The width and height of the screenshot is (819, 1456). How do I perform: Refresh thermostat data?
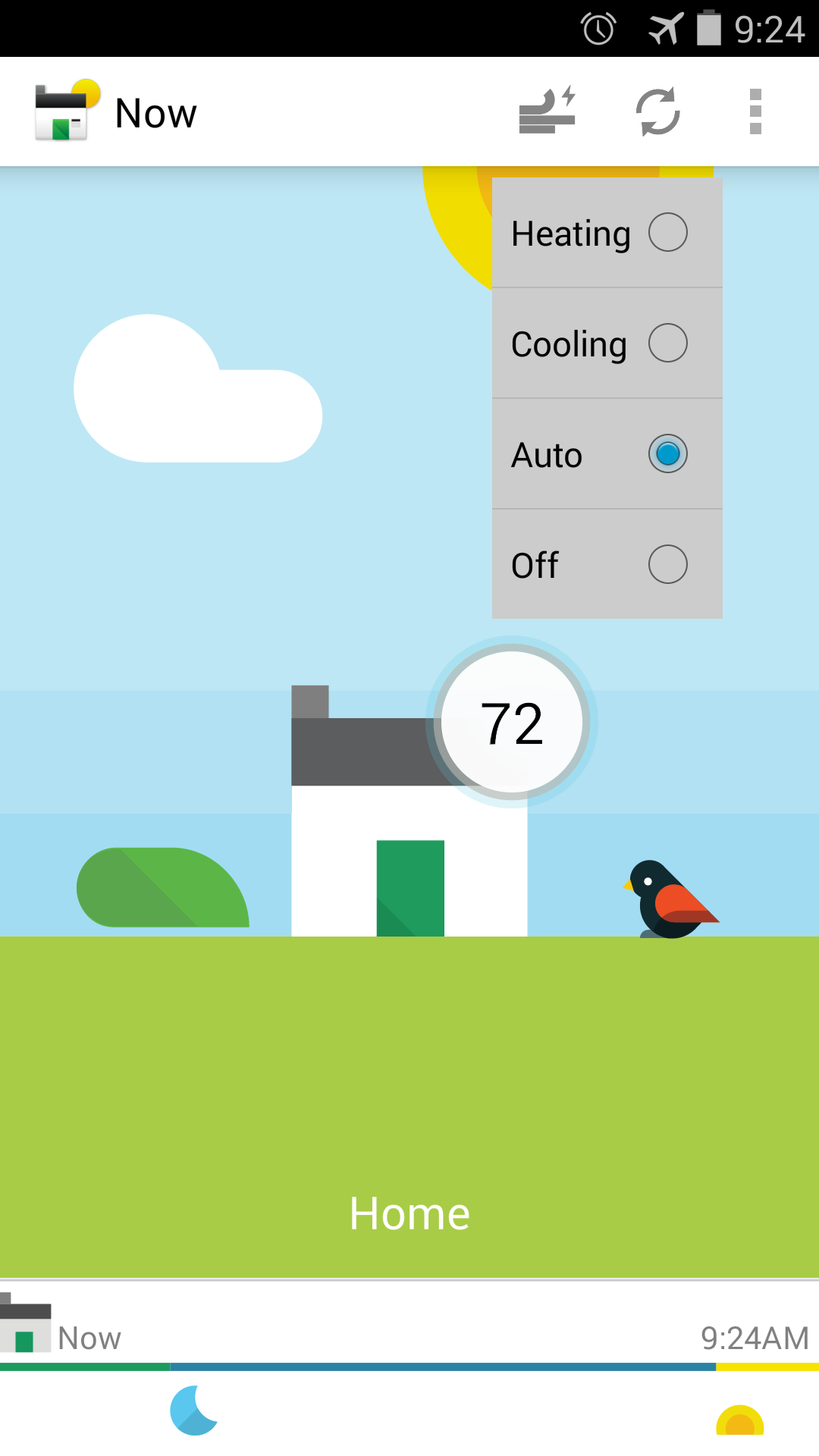coord(657,111)
